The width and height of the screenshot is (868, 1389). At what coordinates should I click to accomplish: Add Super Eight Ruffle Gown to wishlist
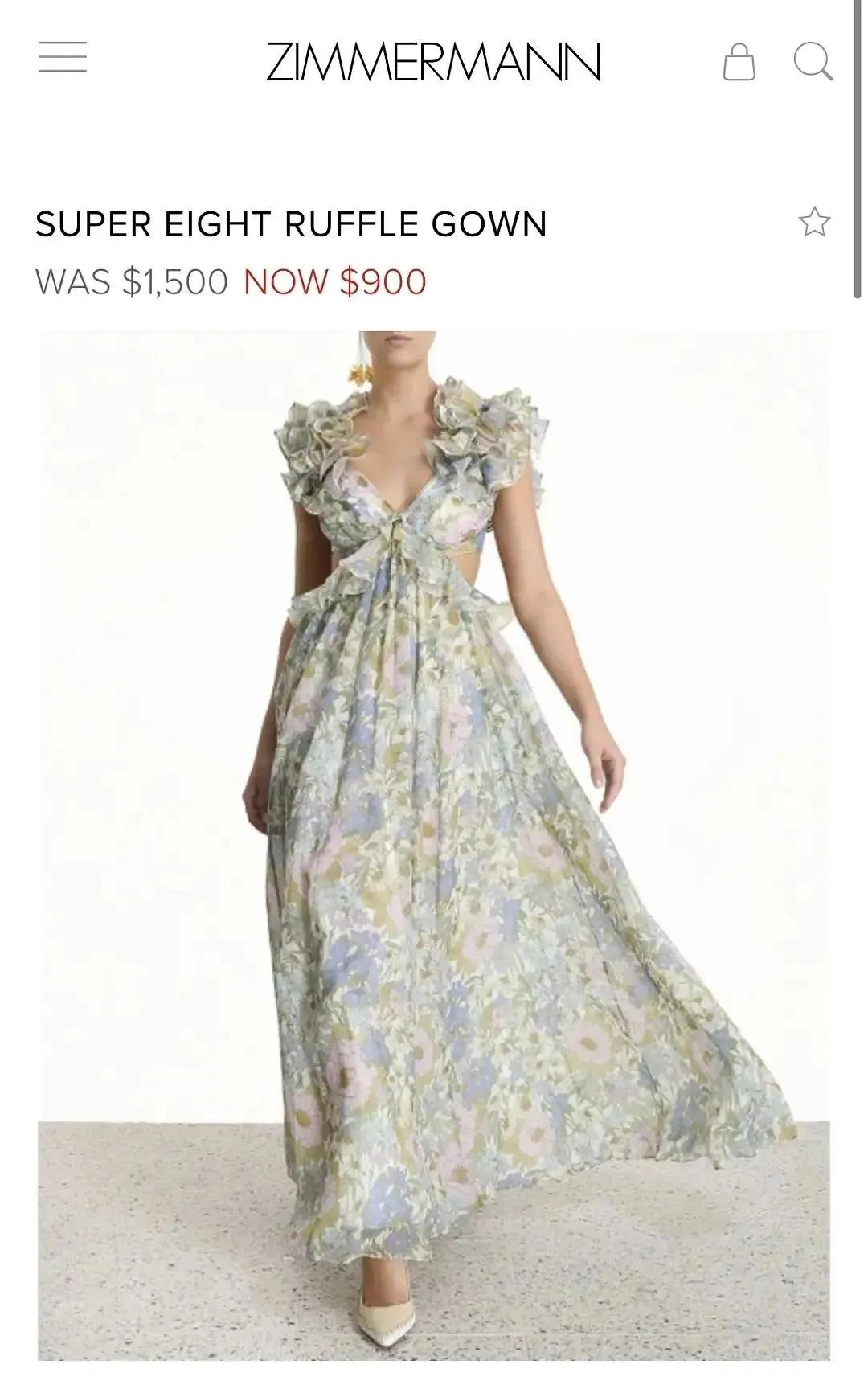coord(814,222)
